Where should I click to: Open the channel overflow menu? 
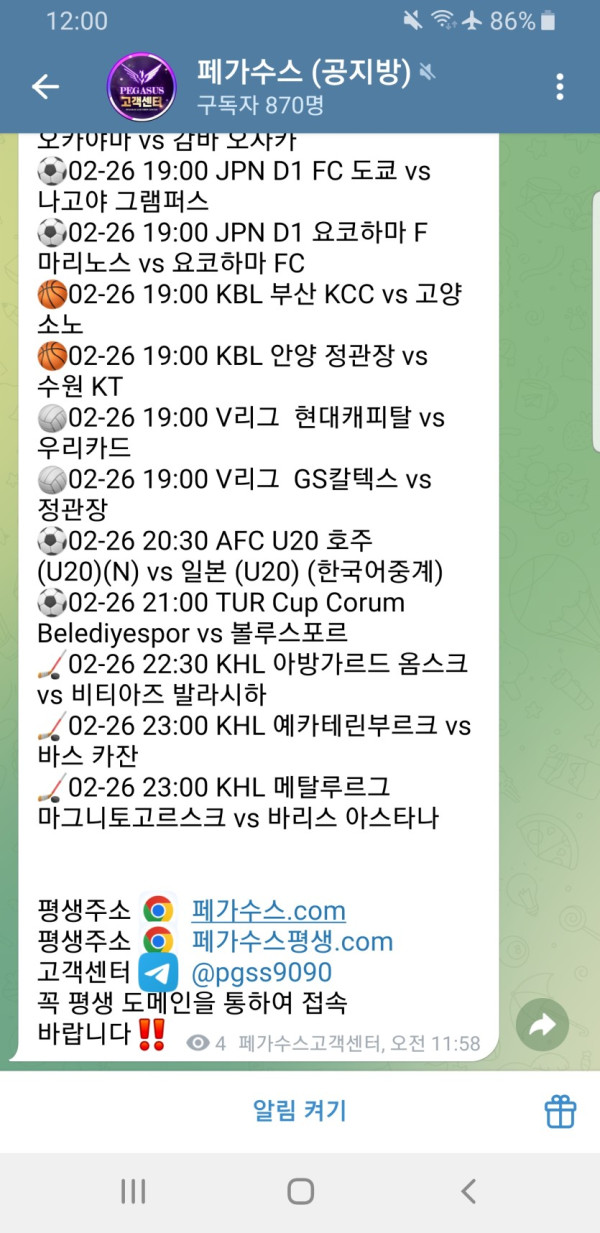coord(560,87)
